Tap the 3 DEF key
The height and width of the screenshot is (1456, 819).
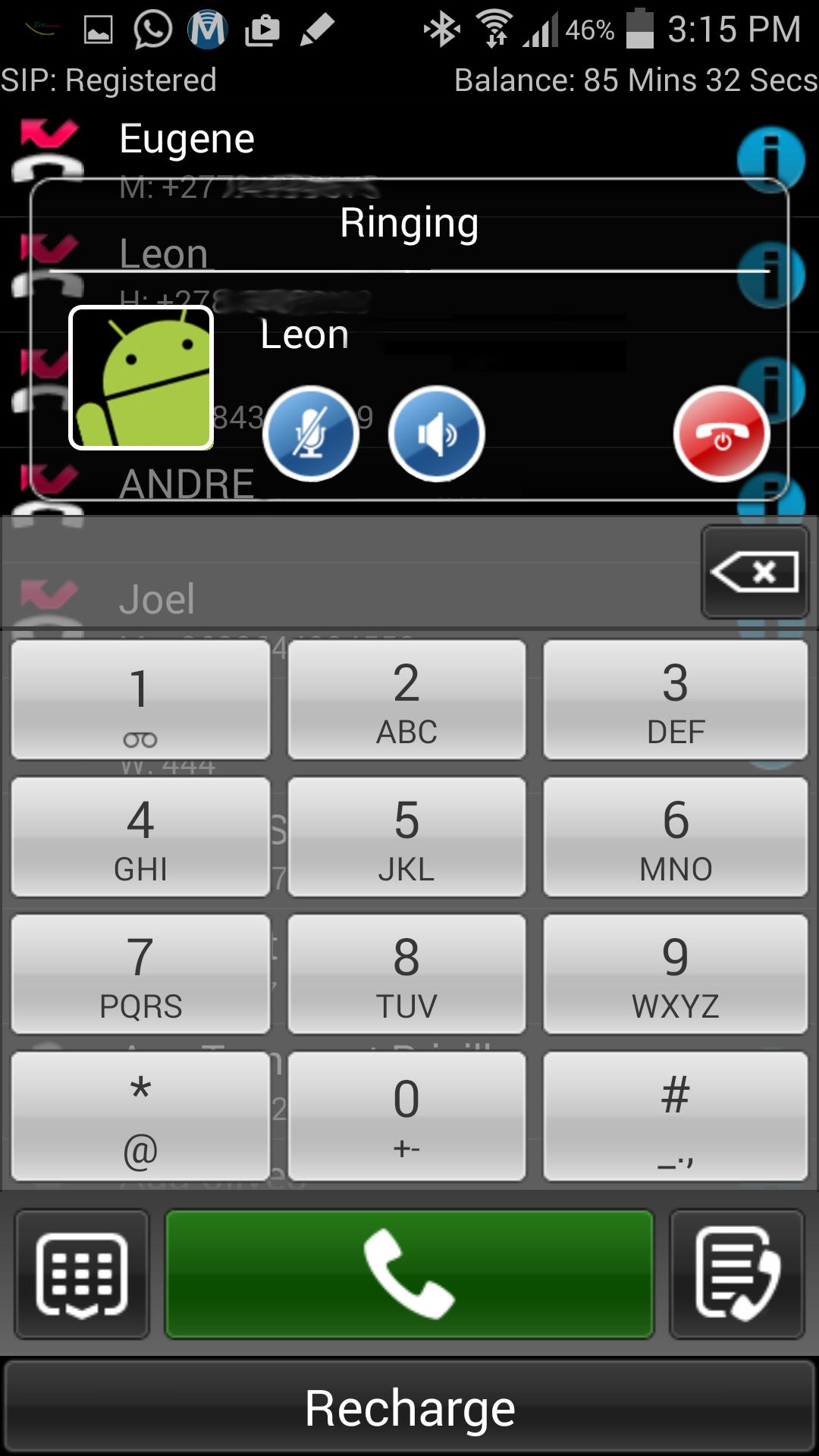pos(675,699)
